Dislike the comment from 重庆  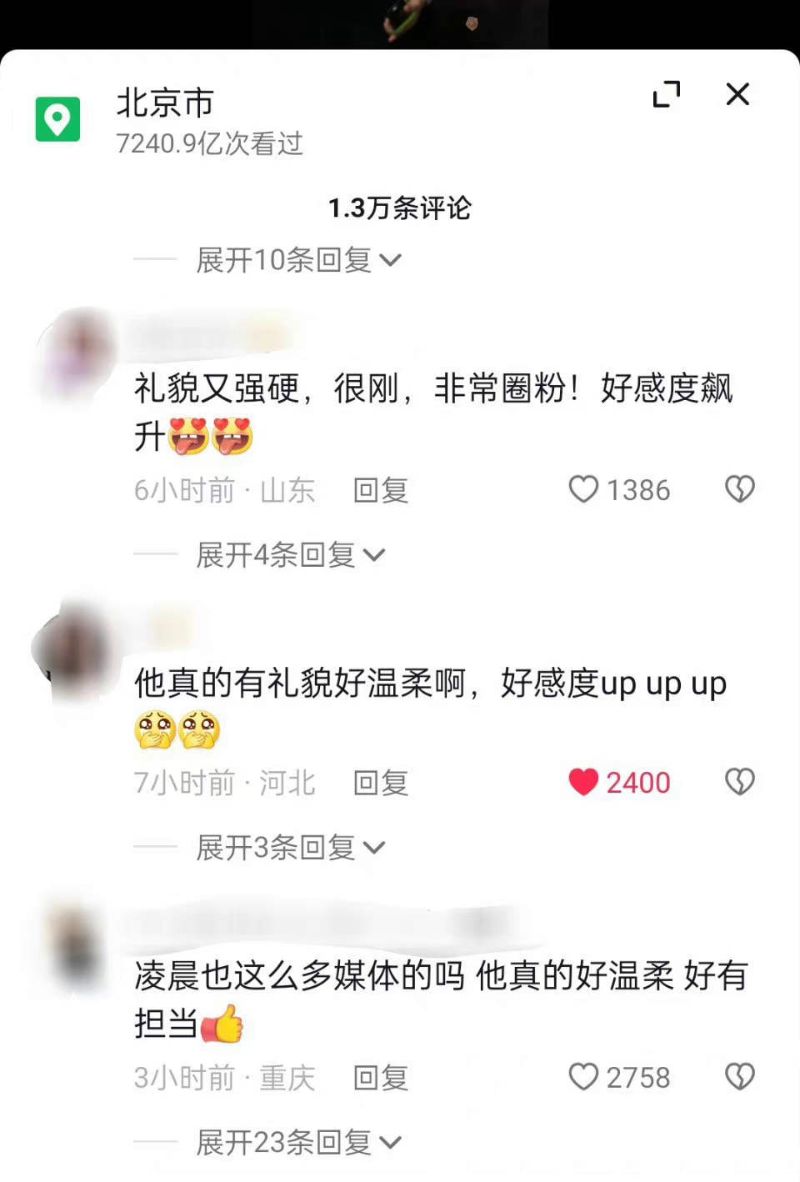click(739, 1077)
